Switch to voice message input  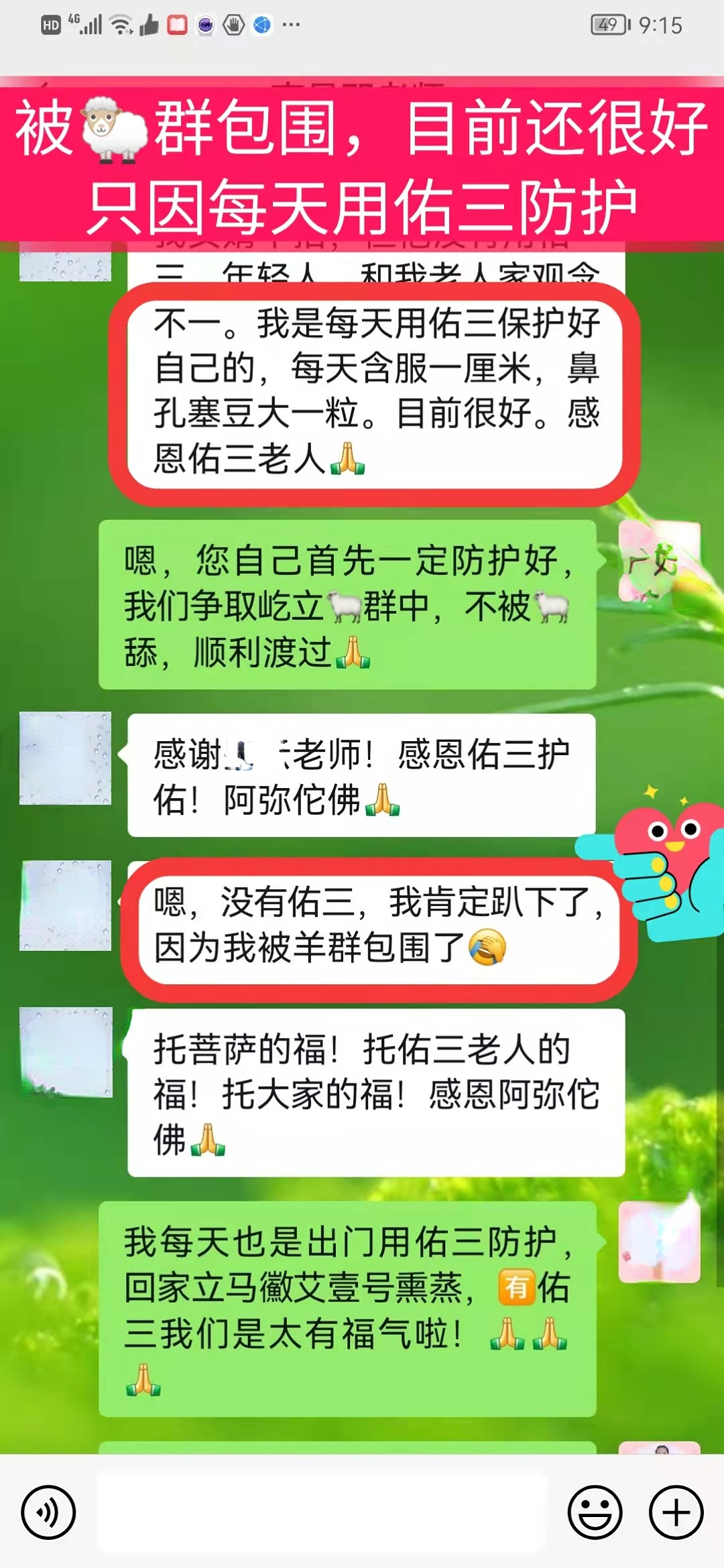(x=48, y=1512)
